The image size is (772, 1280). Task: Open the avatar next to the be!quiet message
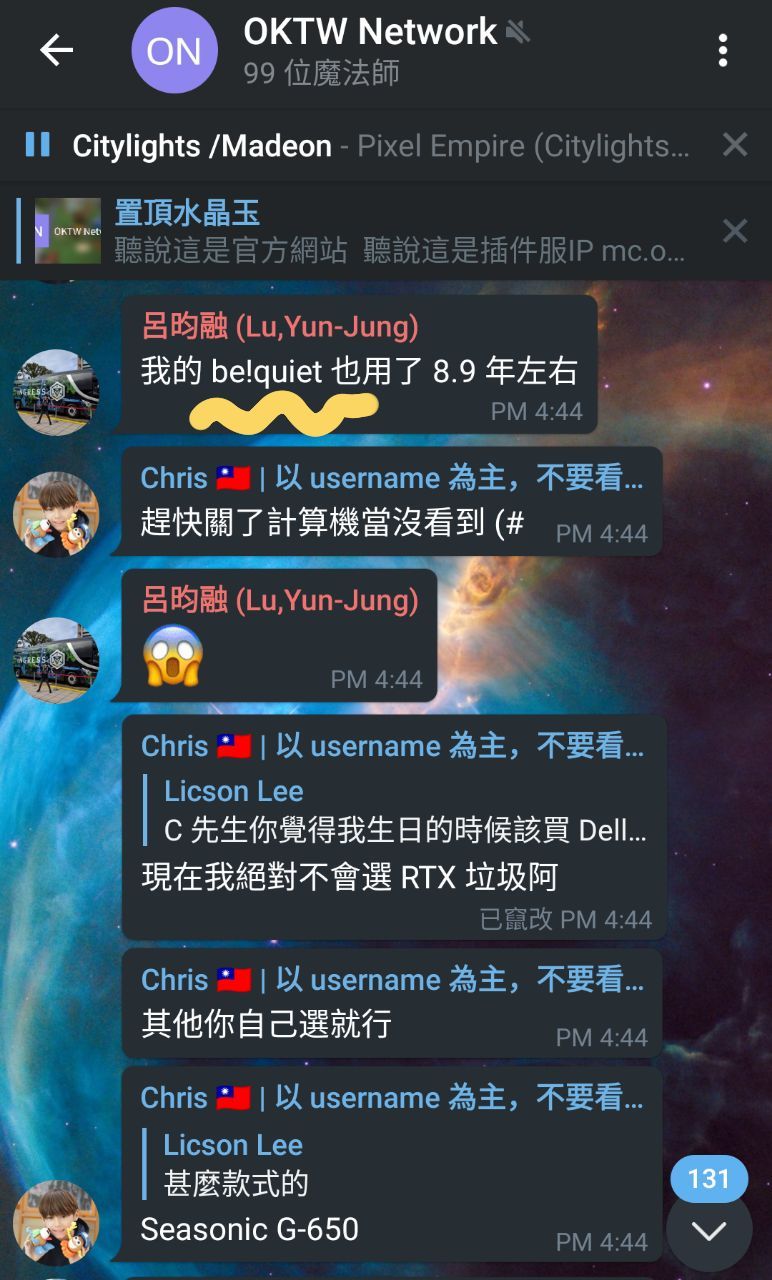(56, 392)
